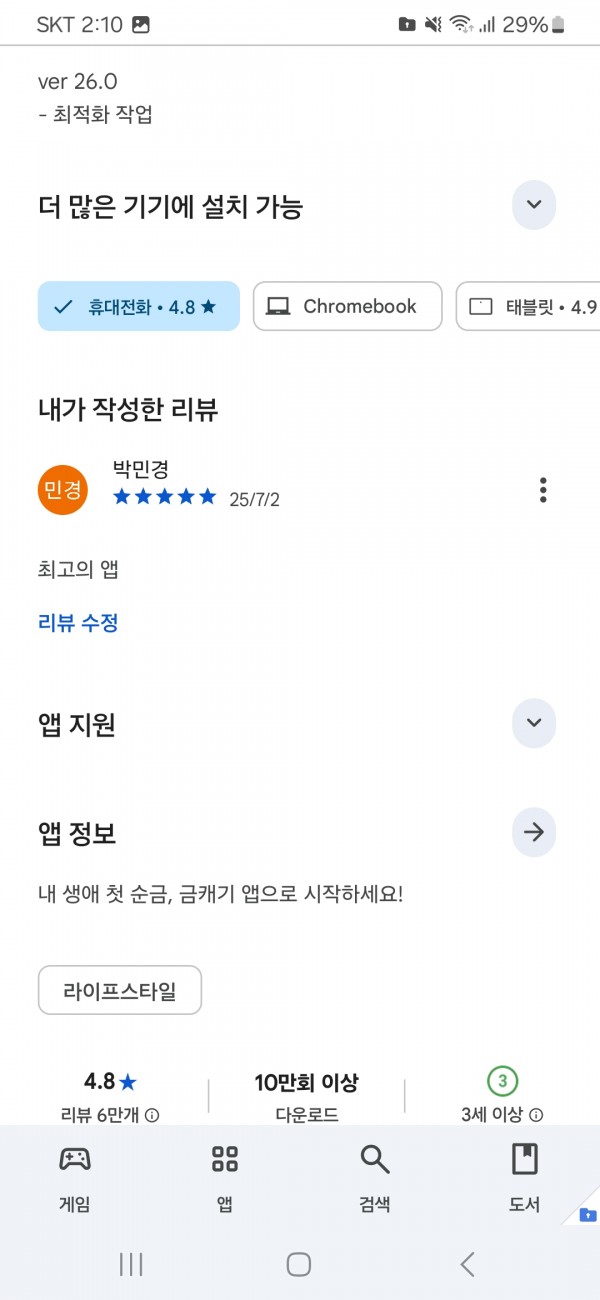Open the options menu for 박민경's review
600x1300 pixels.
tap(543, 490)
